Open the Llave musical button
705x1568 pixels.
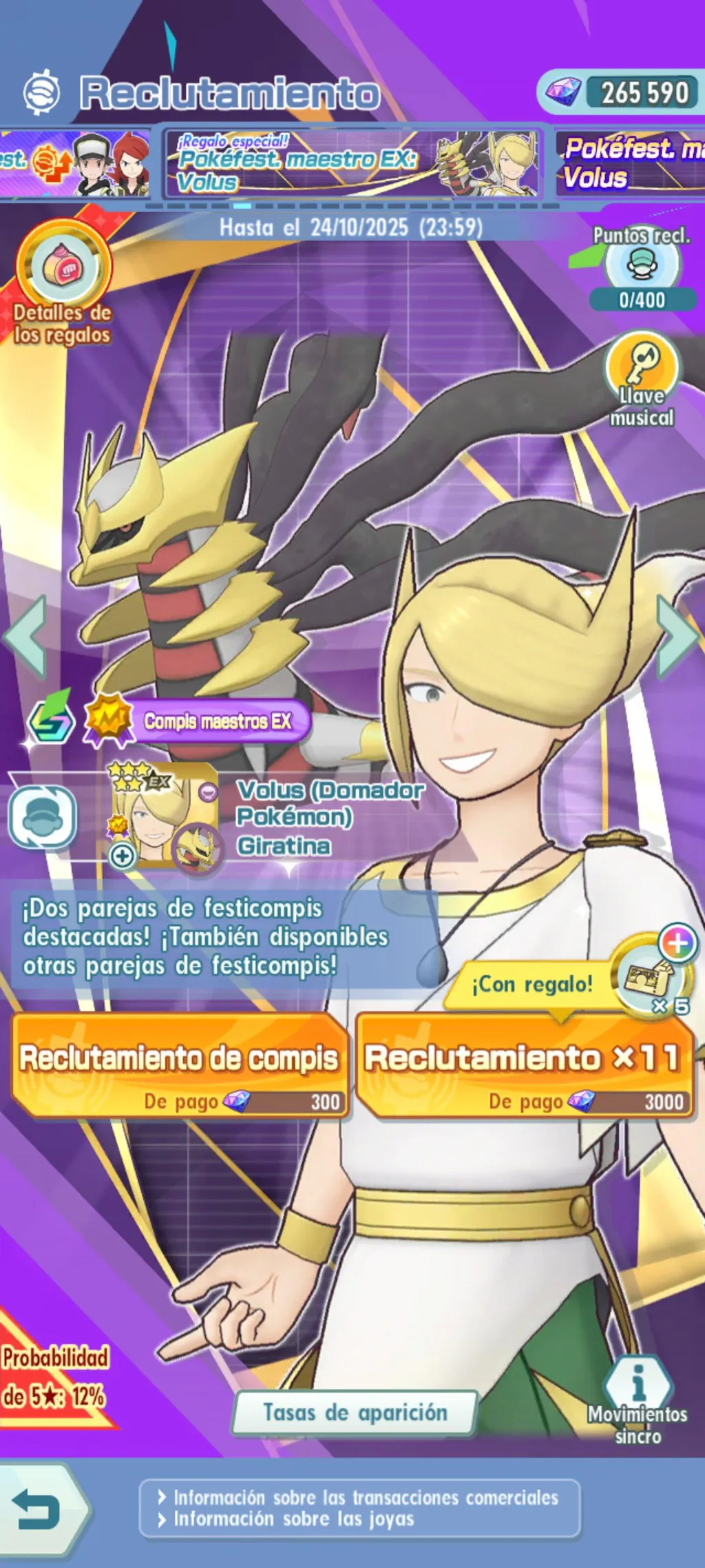642,379
